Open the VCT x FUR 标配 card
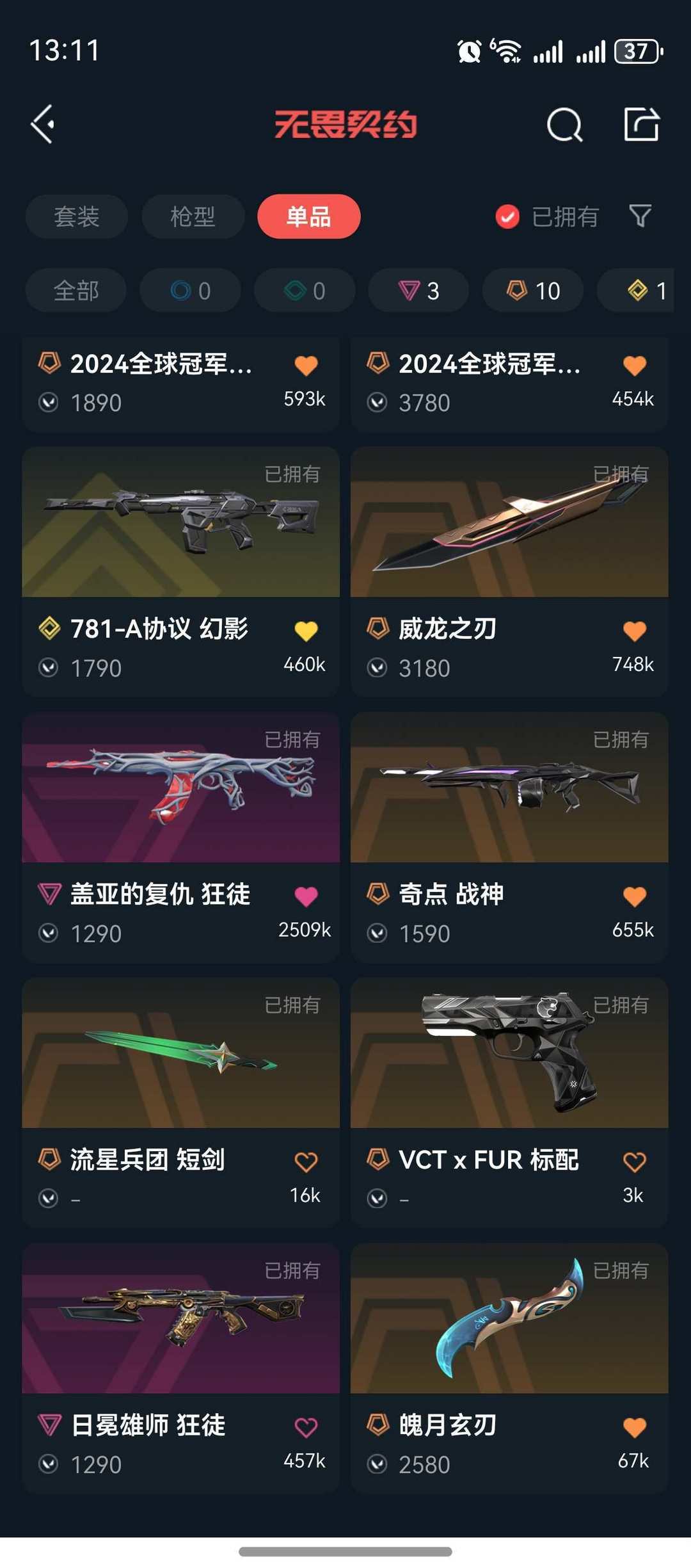This screenshot has height=1568, width=691. point(509,1102)
